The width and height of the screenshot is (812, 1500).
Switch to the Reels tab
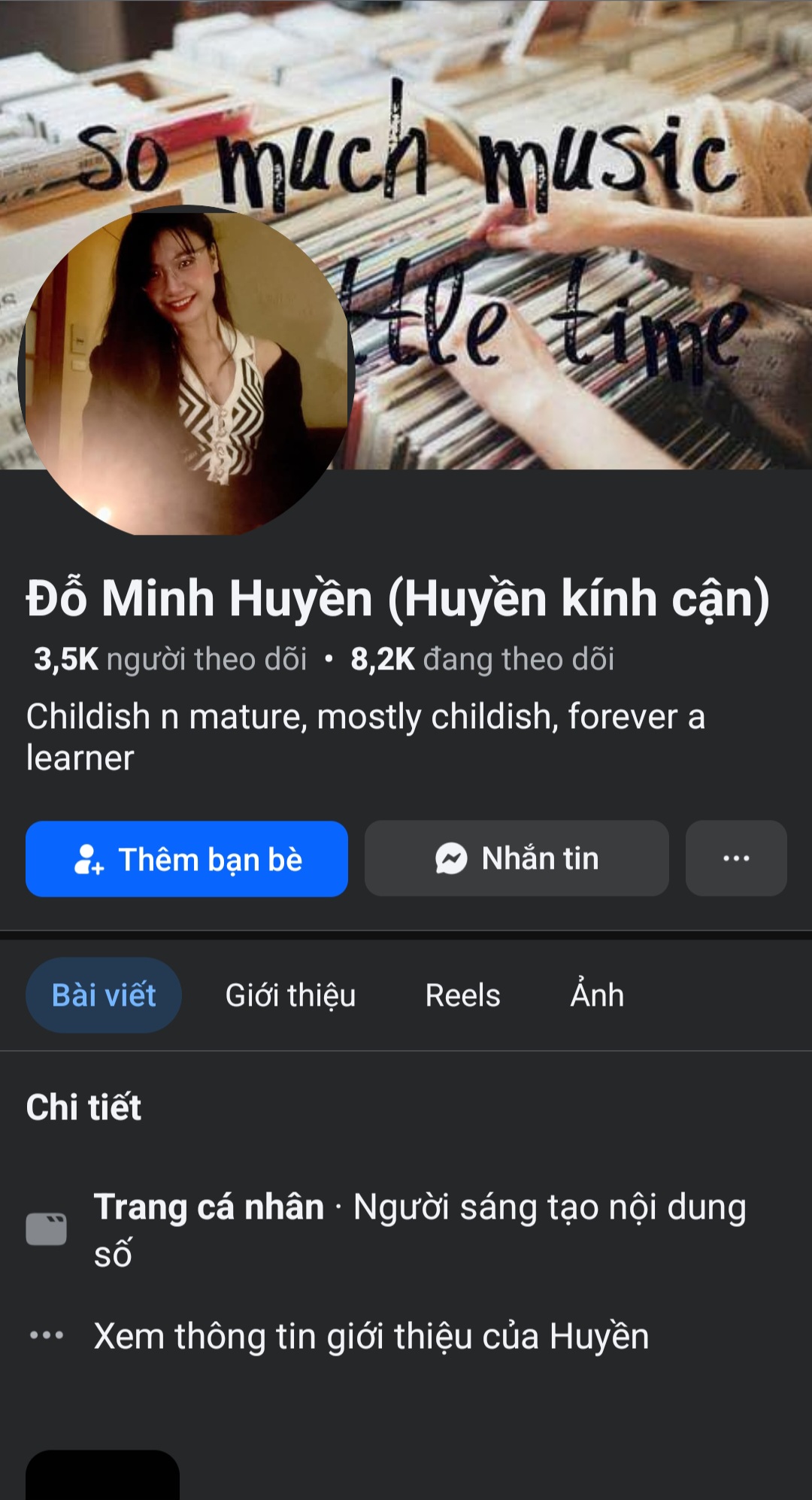click(462, 995)
